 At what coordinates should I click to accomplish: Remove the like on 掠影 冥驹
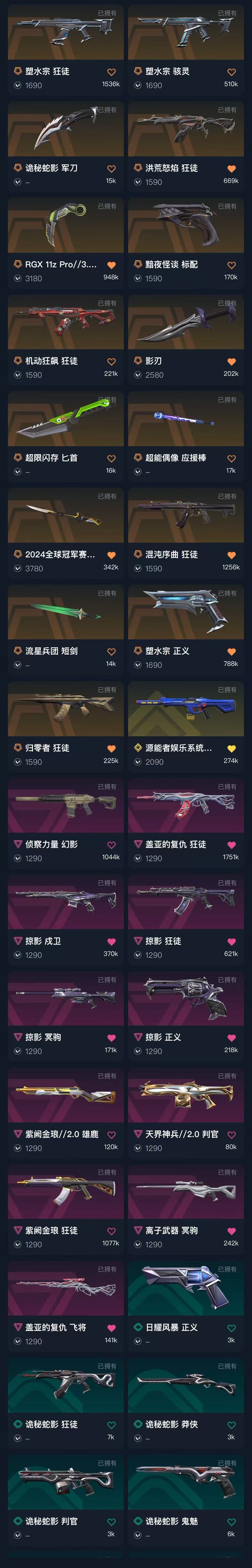[x=111, y=1038]
